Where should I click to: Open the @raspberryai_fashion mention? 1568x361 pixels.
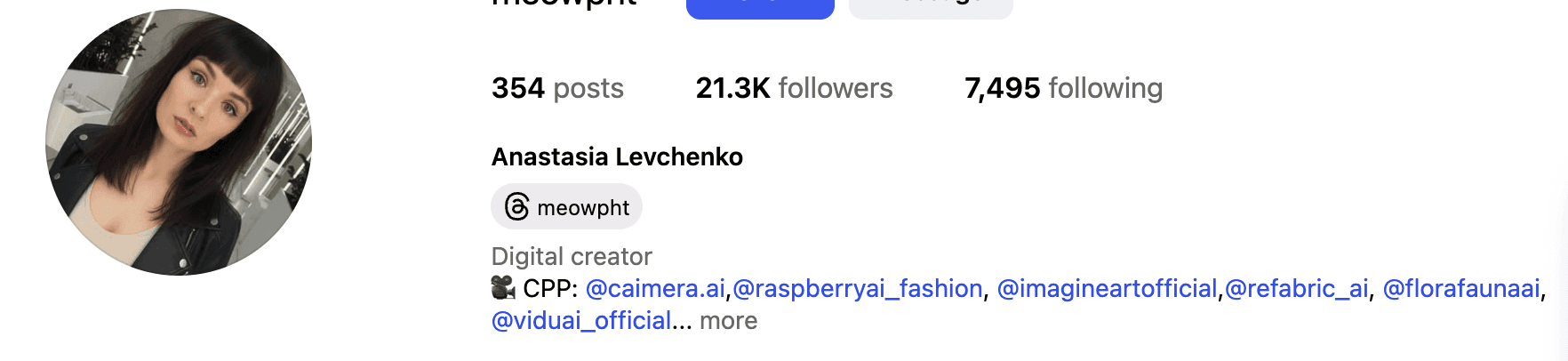click(857, 288)
